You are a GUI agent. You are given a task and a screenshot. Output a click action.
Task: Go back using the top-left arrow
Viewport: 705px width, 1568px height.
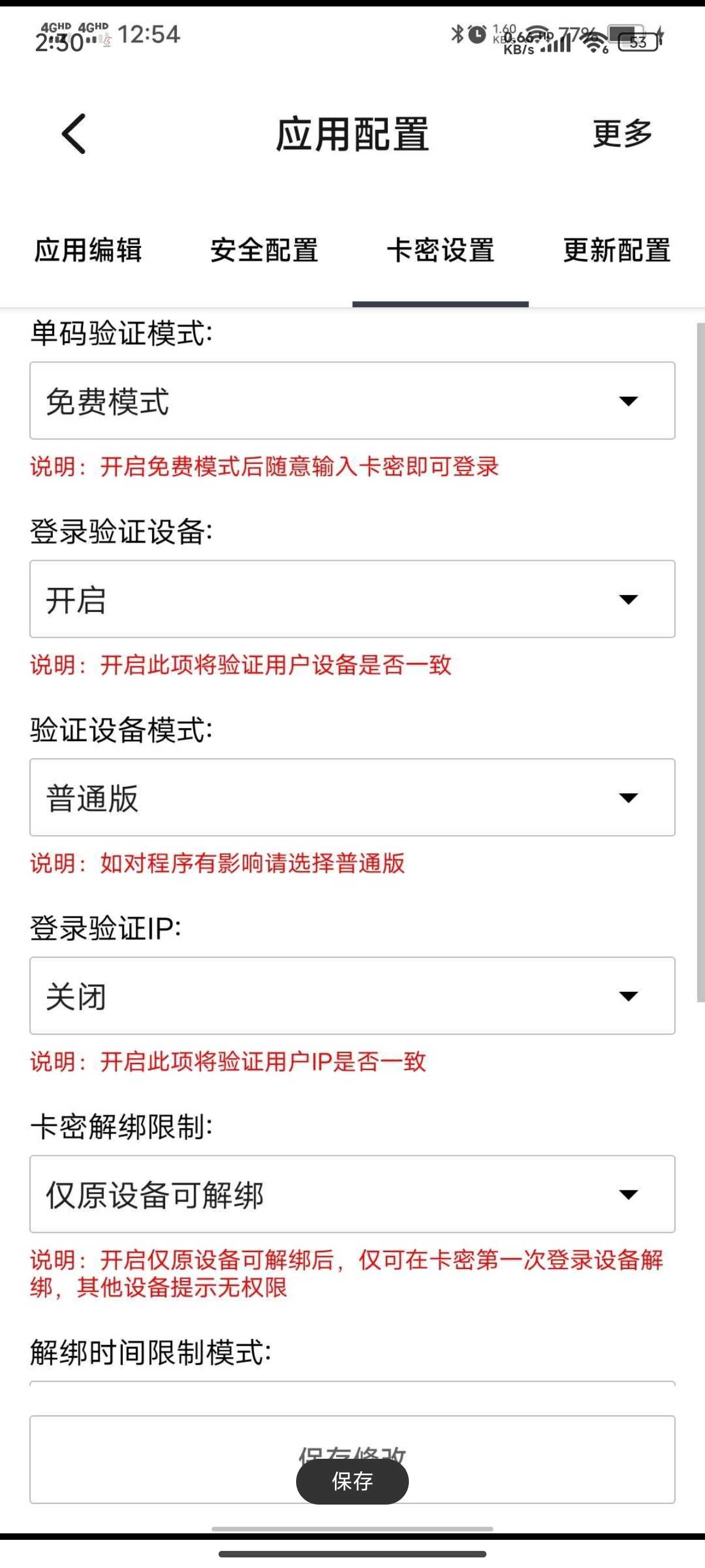coord(73,134)
